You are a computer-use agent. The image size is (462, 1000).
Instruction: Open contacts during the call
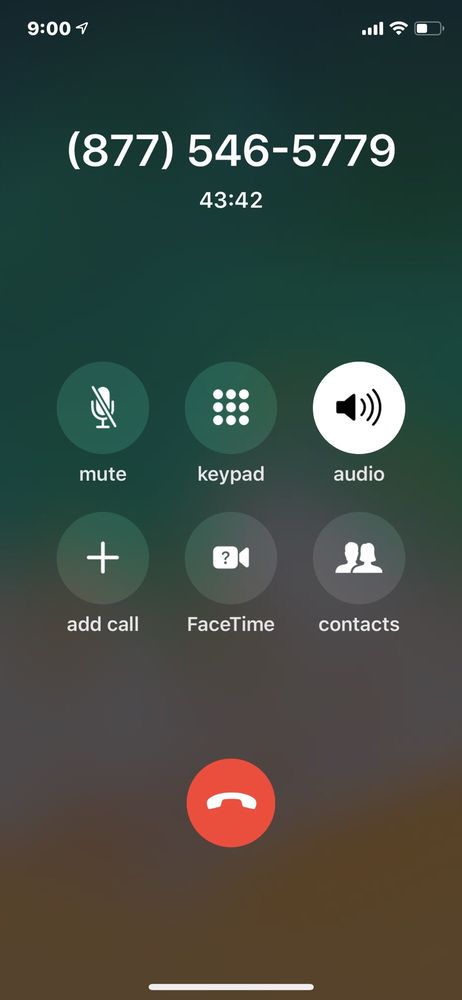tap(359, 558)
